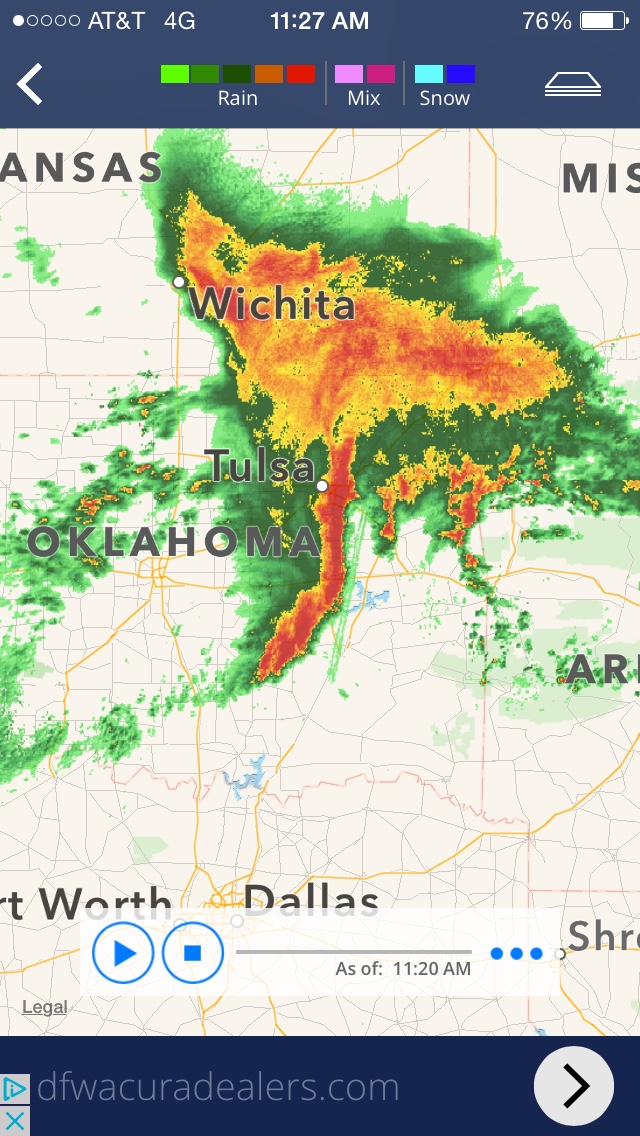
Task: Open the Legal link
Action: (x=45, y=1007)
